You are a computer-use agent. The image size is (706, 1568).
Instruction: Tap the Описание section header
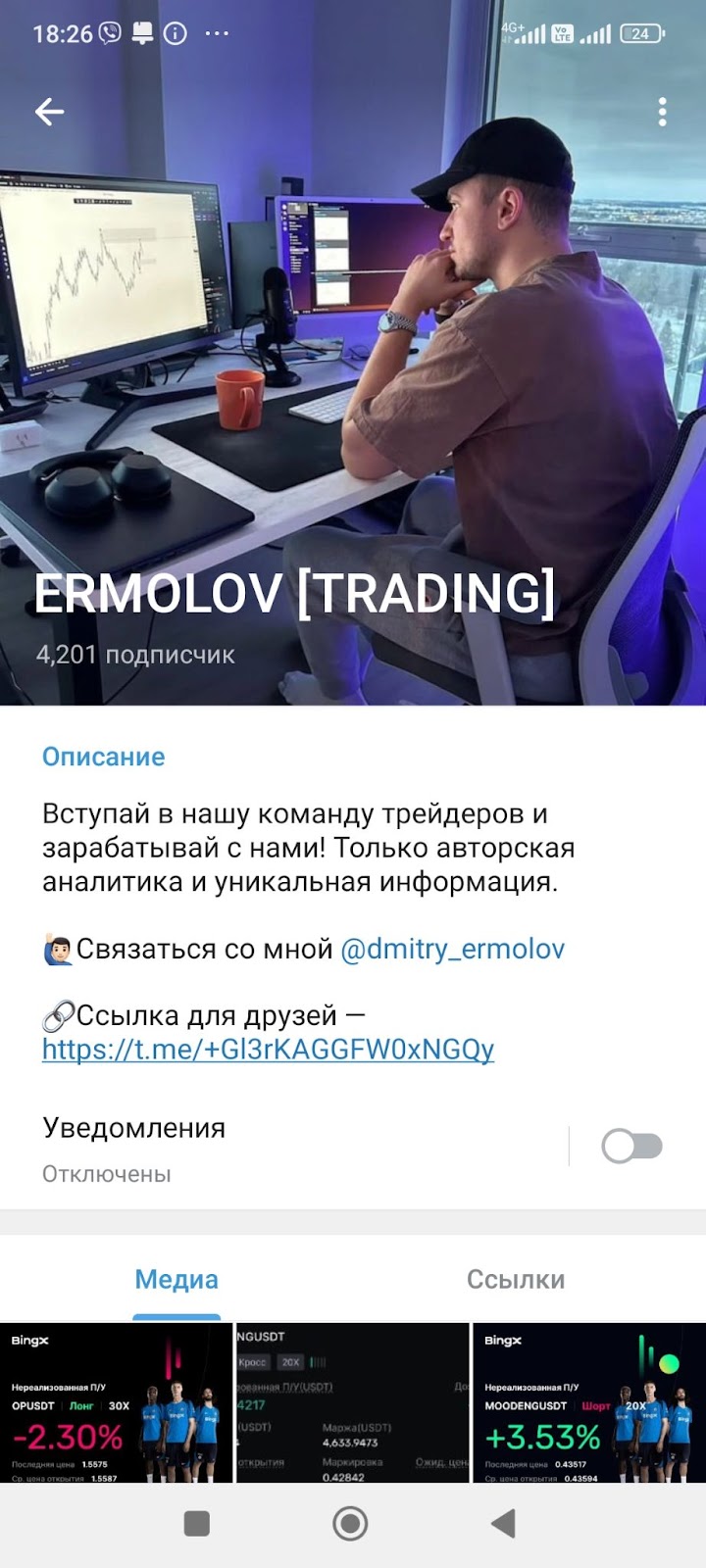click(102, 757)
